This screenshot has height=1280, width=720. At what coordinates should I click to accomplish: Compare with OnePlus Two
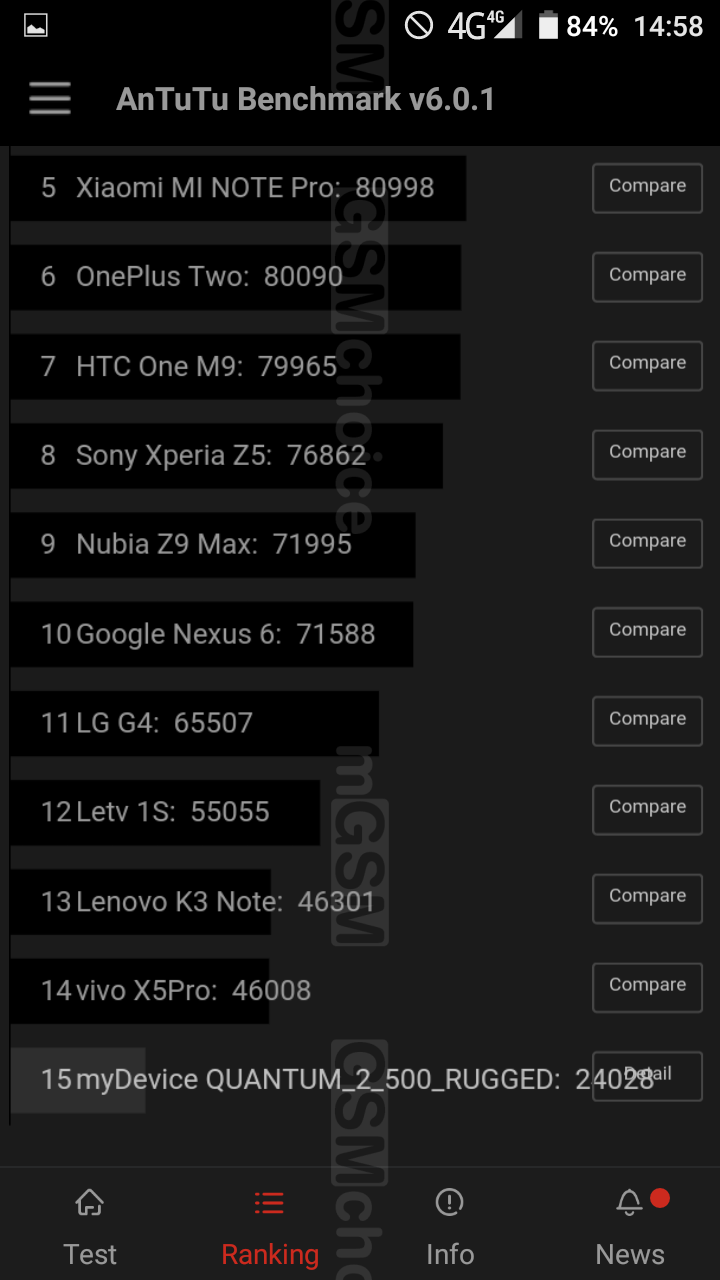[647, 277]
